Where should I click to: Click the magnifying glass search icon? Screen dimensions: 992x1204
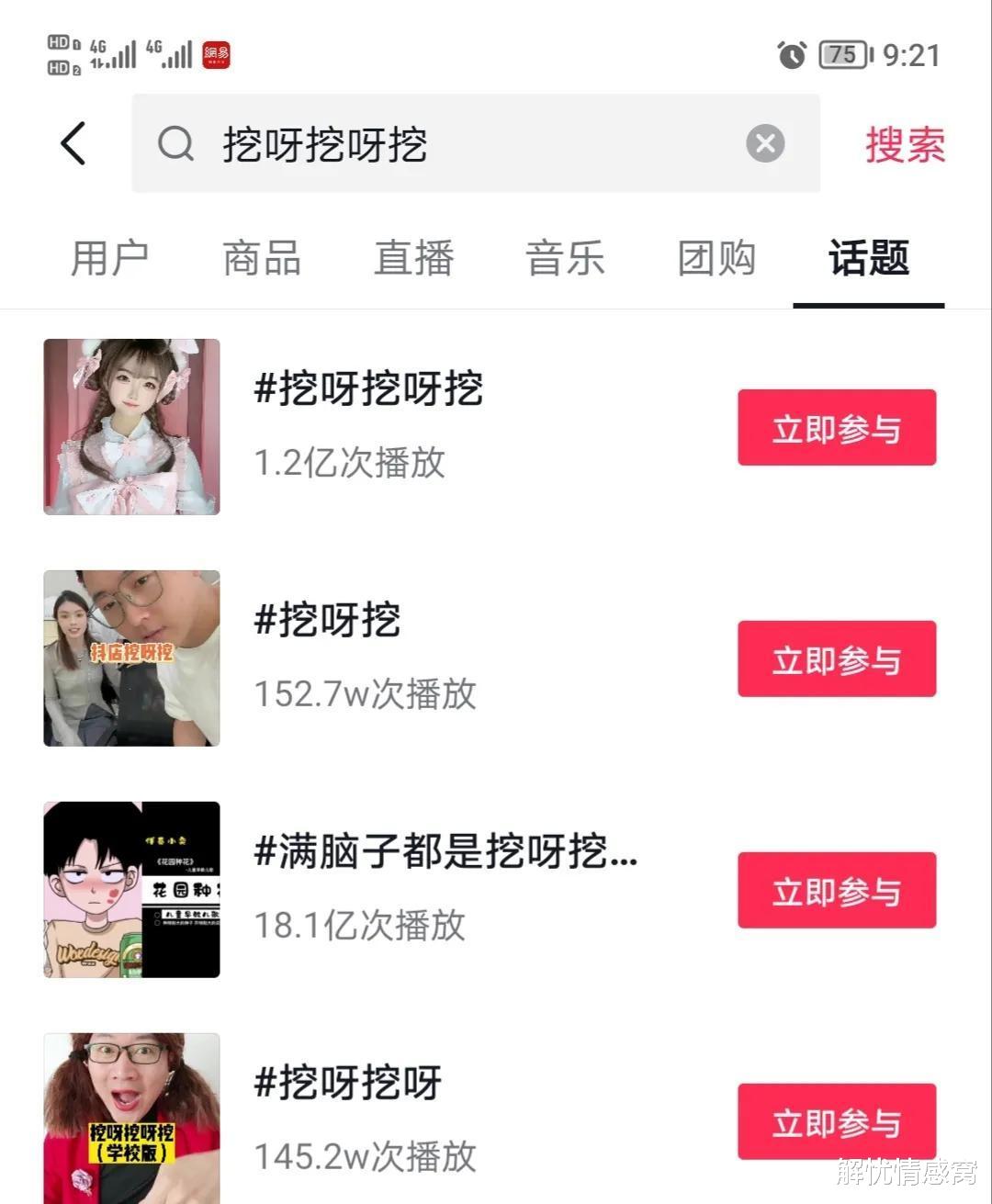coord(177,144)
